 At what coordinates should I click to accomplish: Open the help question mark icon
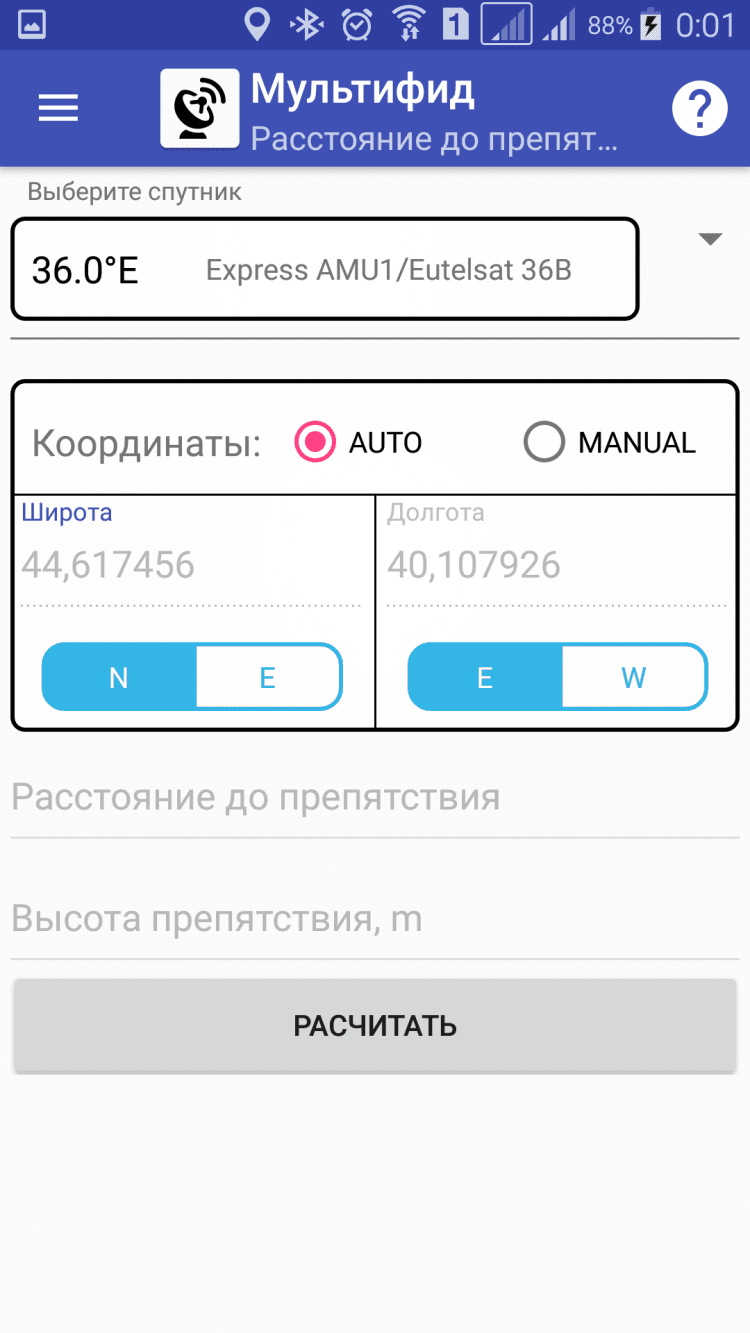coord(699,108)
